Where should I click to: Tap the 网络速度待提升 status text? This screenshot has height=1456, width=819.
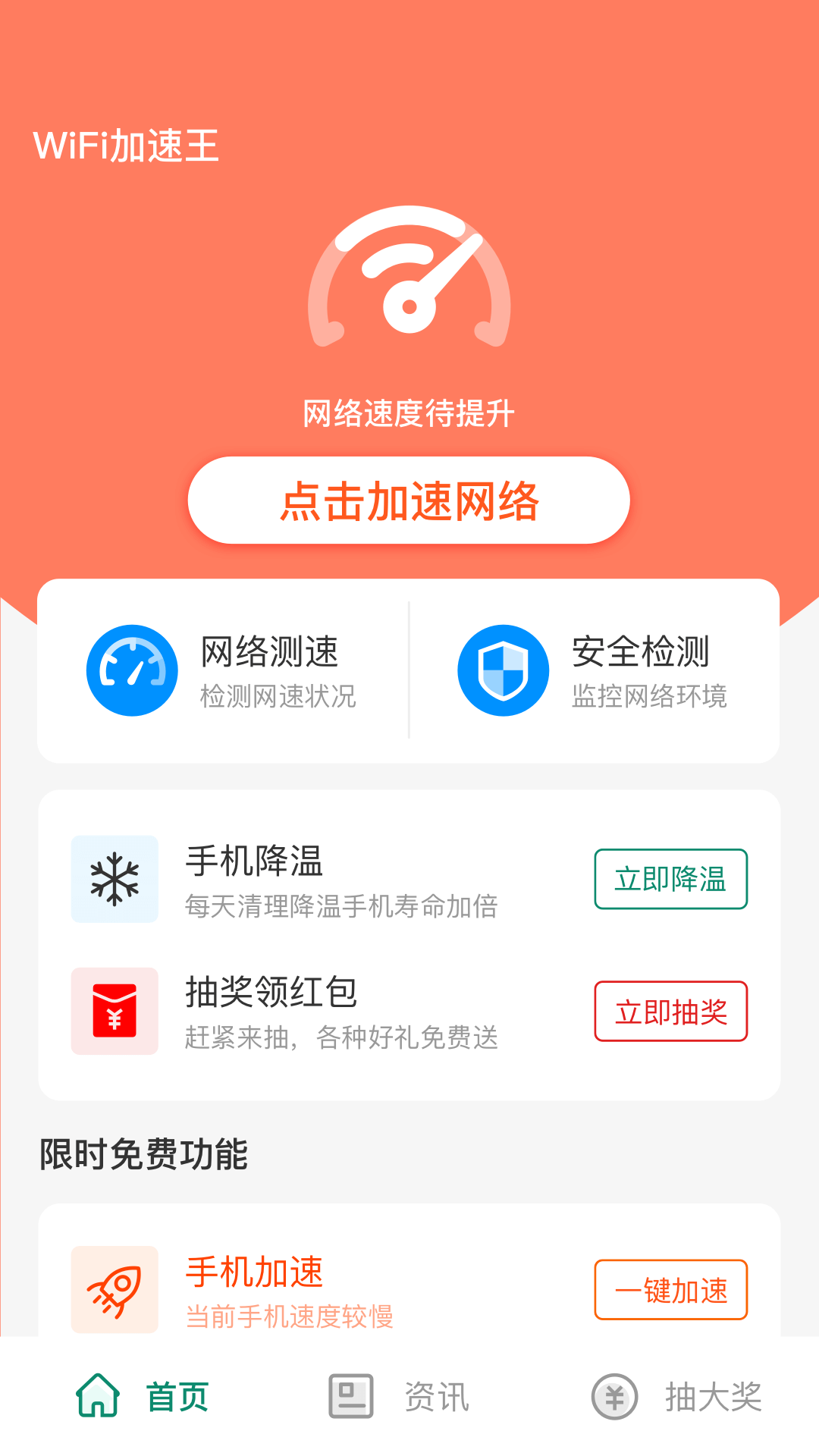pyautogui.click(x=409, y=413)
